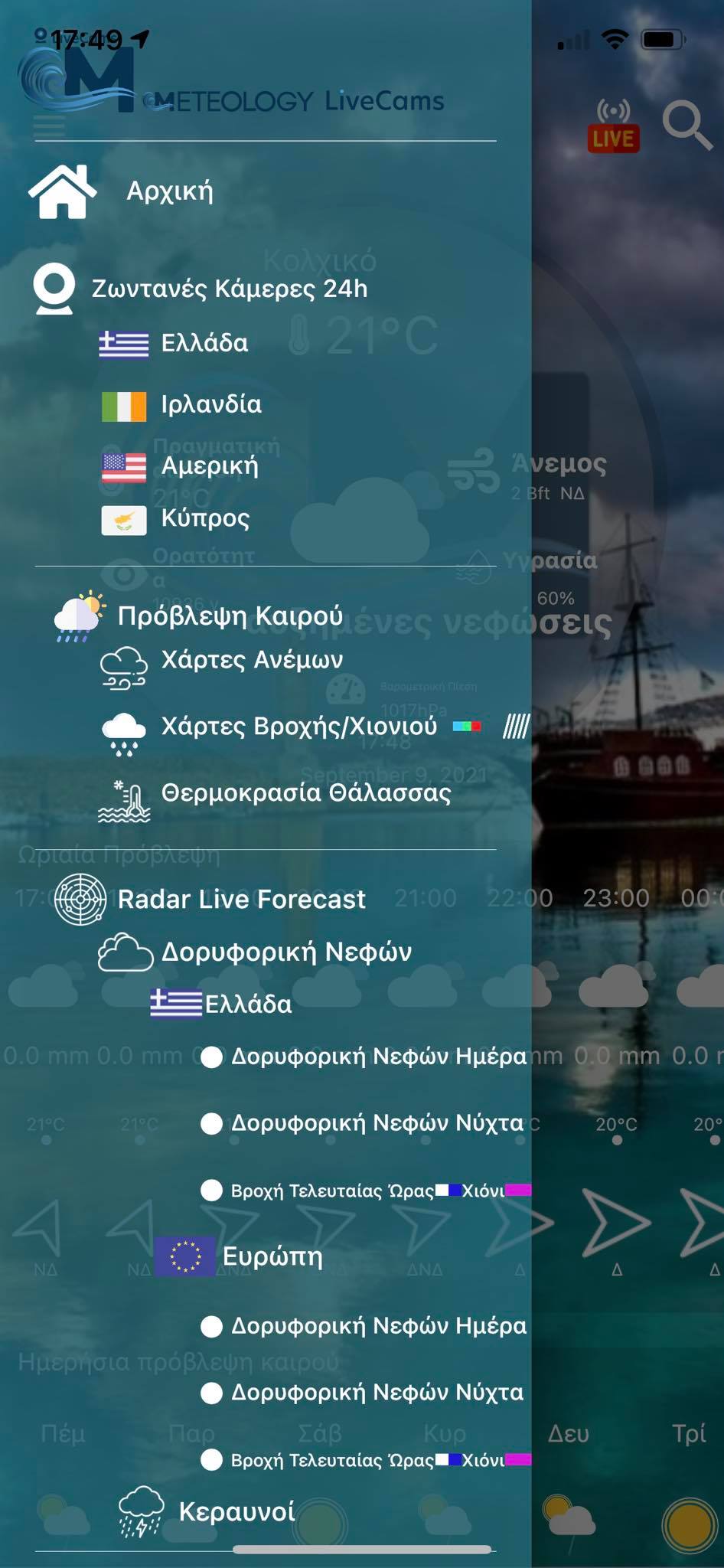Check Θερμοκρασία Θάλασσας
This screenshot has height=1568, width=724.
[x=305, y=793]
